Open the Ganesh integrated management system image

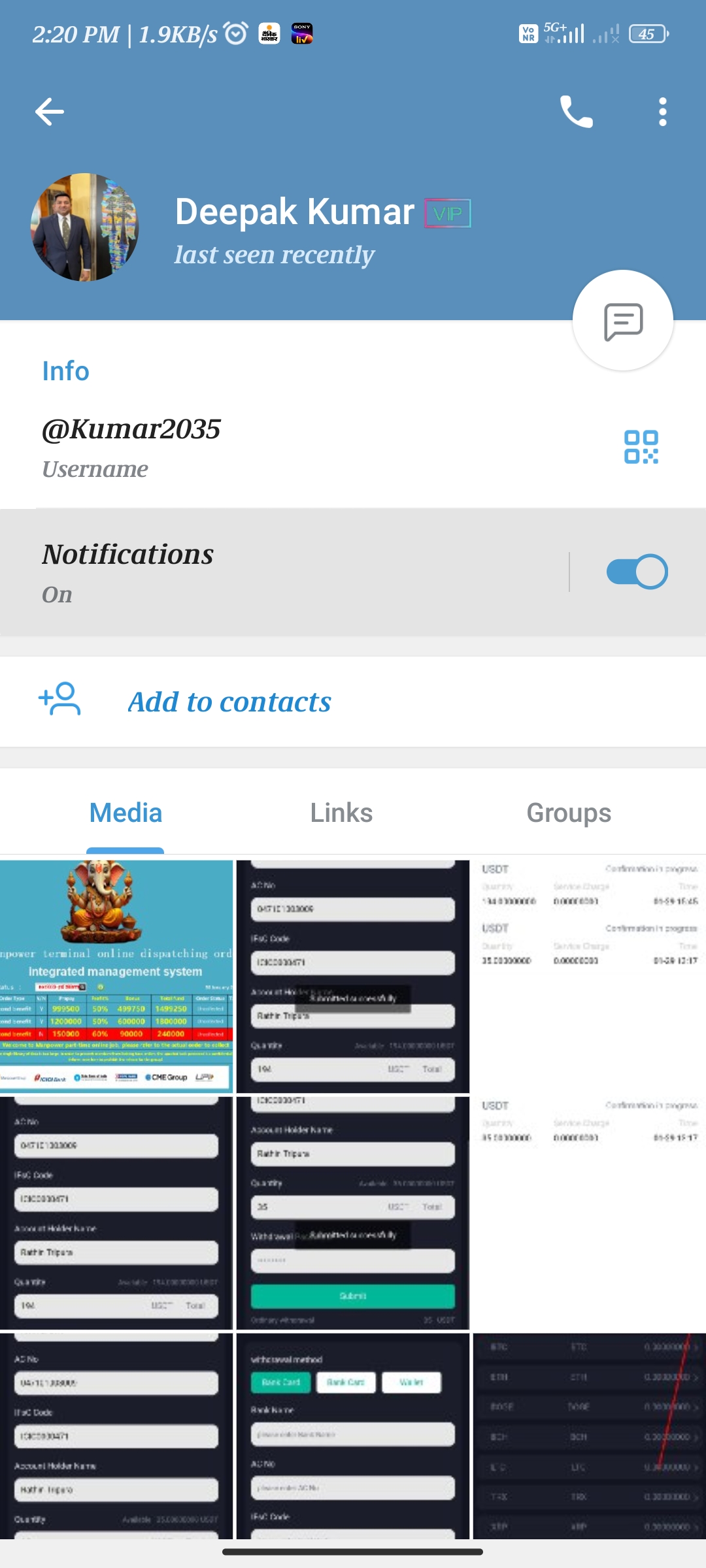click(x=116, y=976)
